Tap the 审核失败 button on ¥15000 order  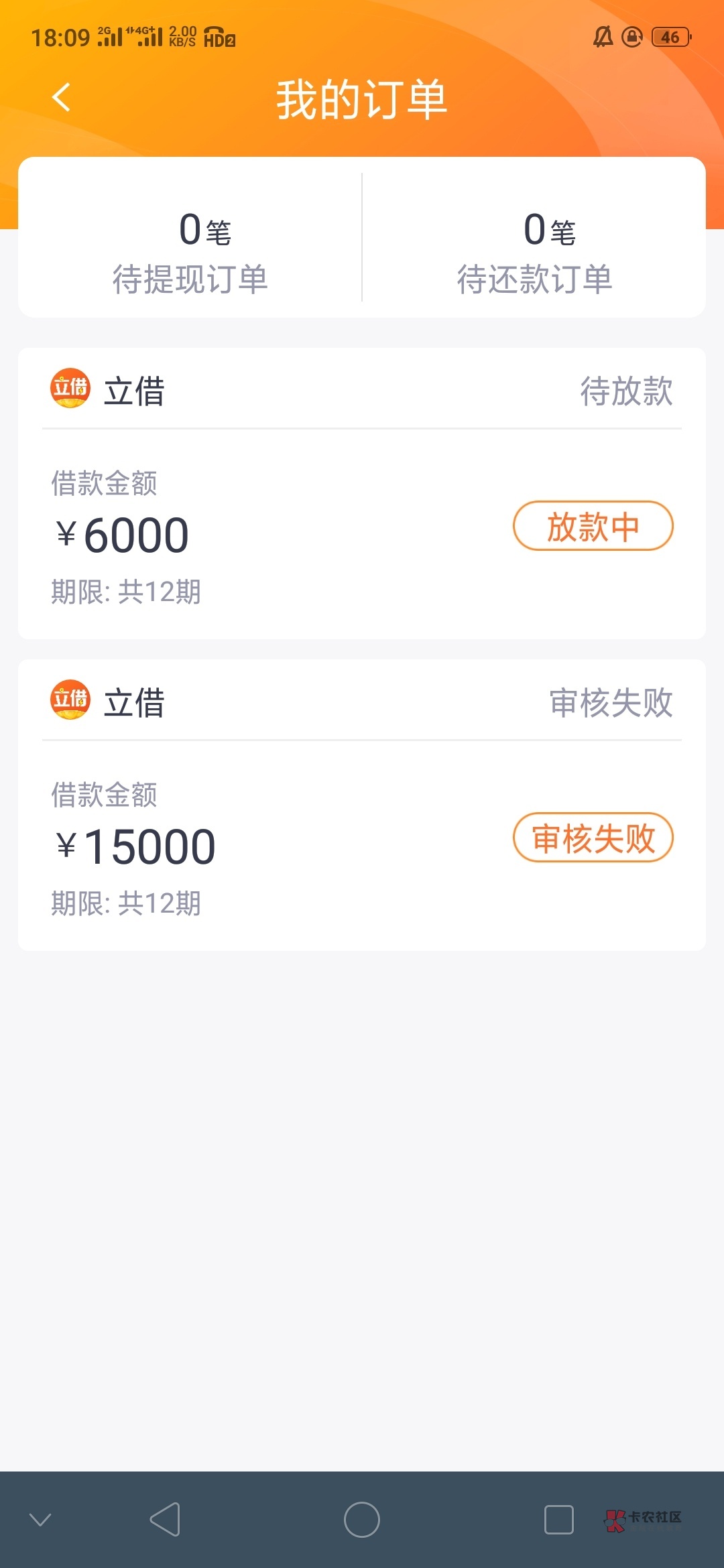pyautogui.click(x=593, y=838)
